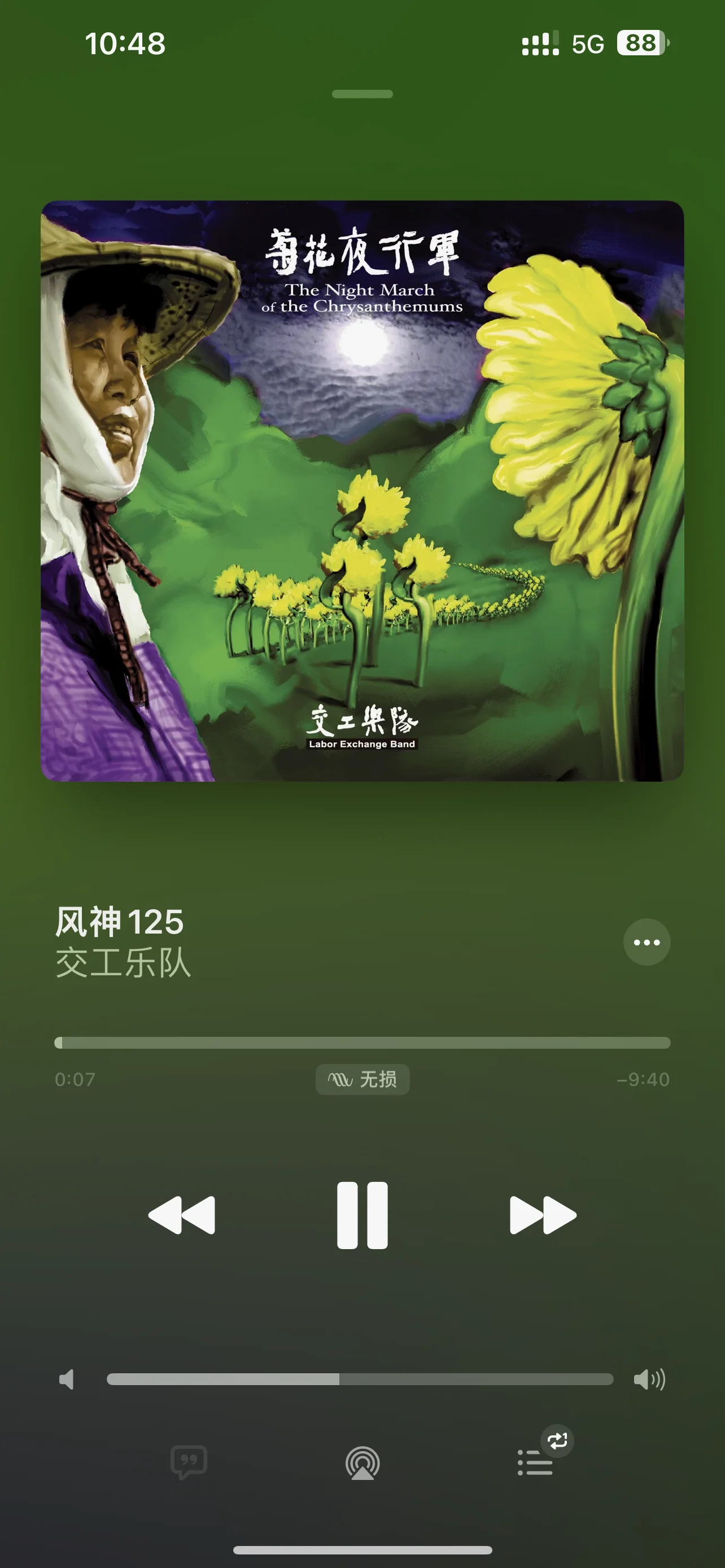This screenshot has height=1568, width=725.
Task: Open AirPlay output options
Action: click(x=362, y=1462)
